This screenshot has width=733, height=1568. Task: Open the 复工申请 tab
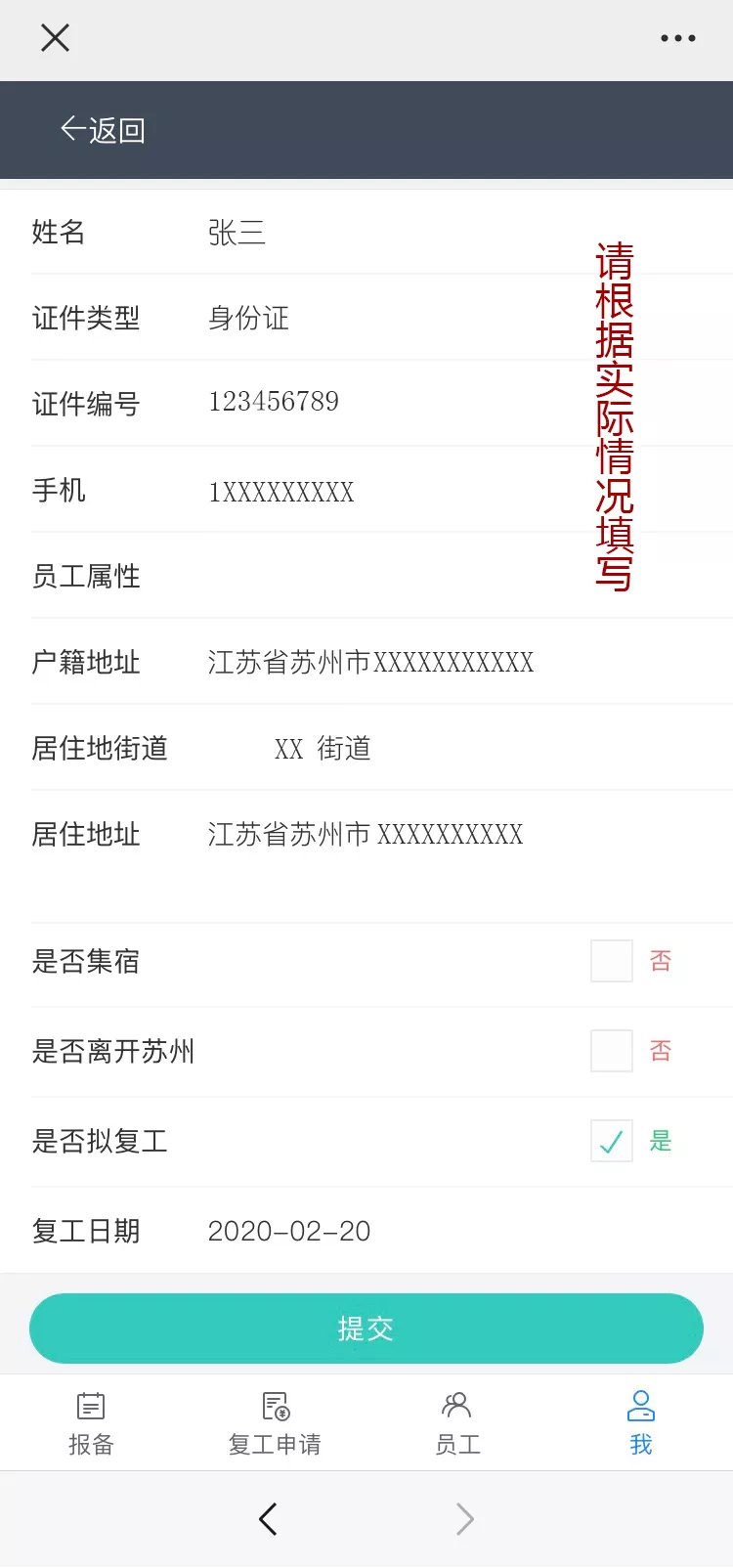click(x=275, y=1423)
